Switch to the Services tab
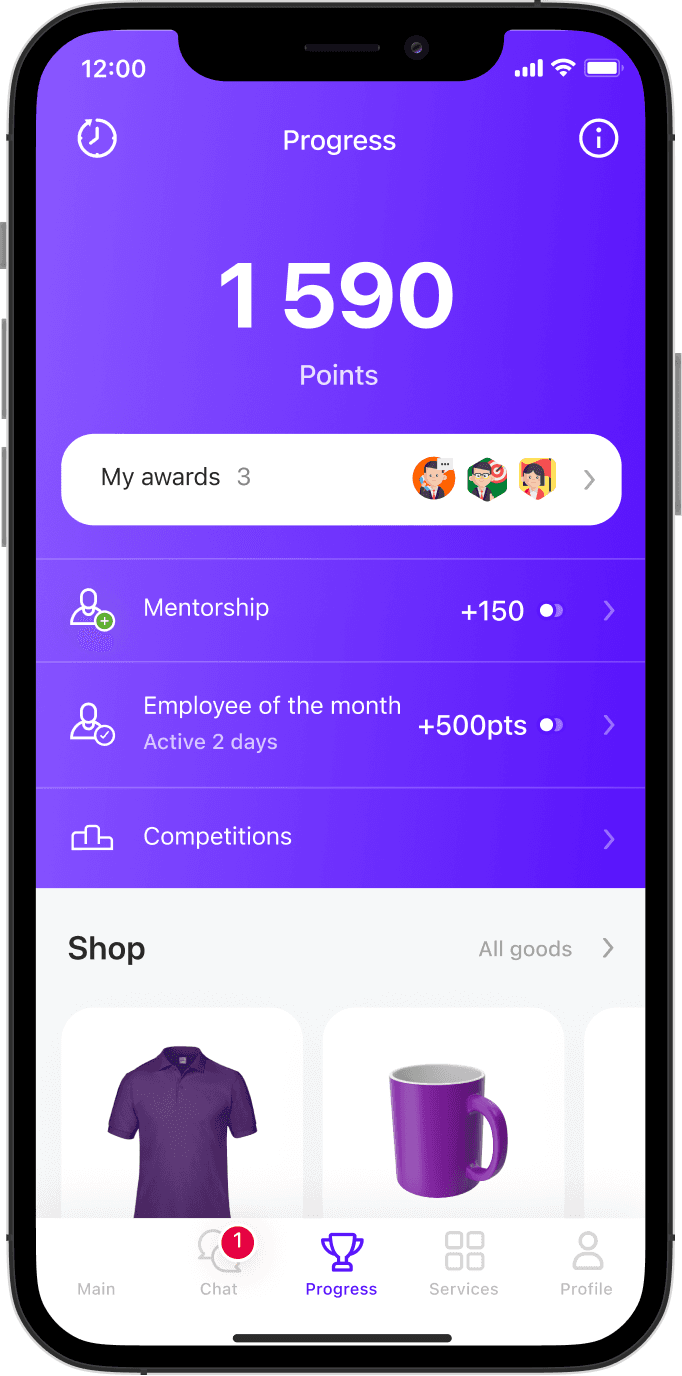This screenshot has width=682, height=1376. click(x=464, y=1265)
